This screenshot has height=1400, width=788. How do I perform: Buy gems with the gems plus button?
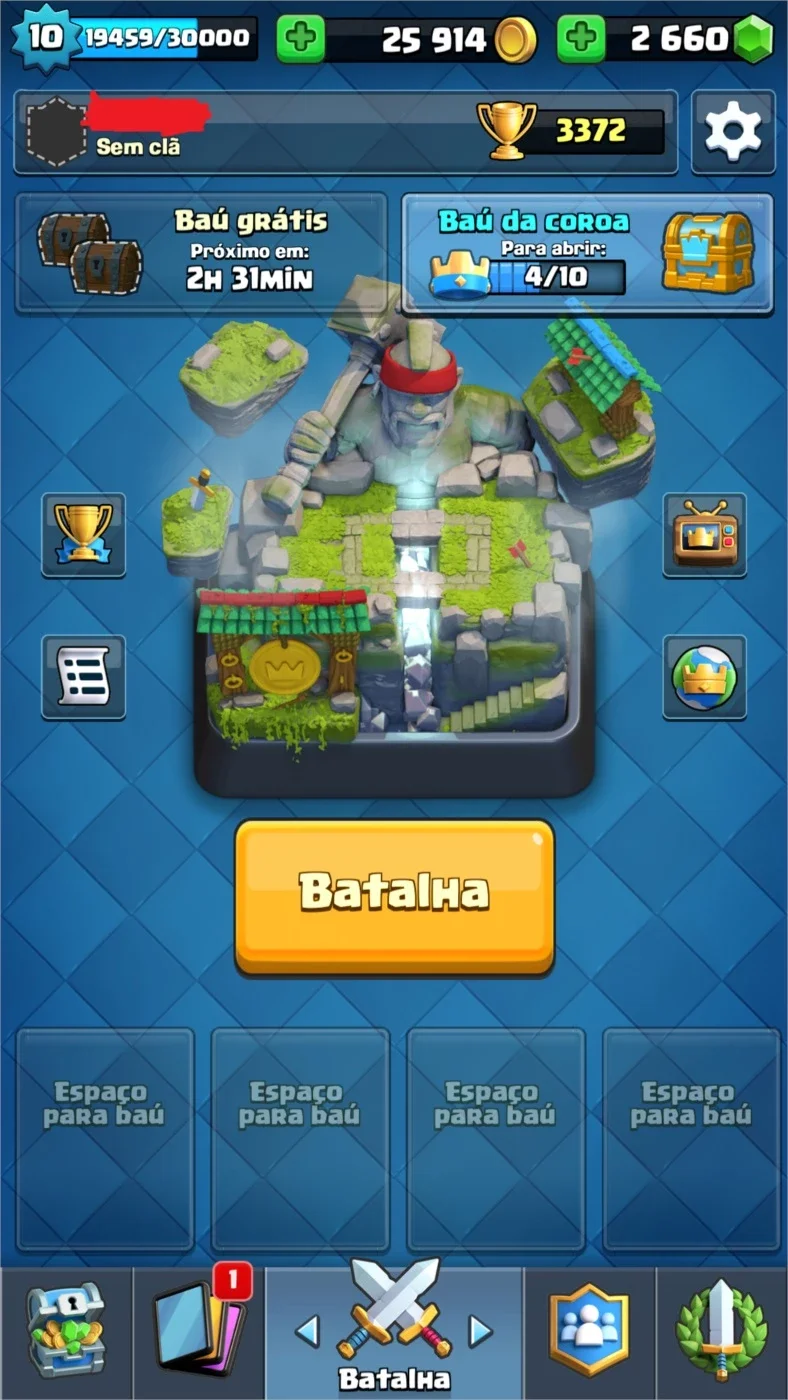coord(580,39)
